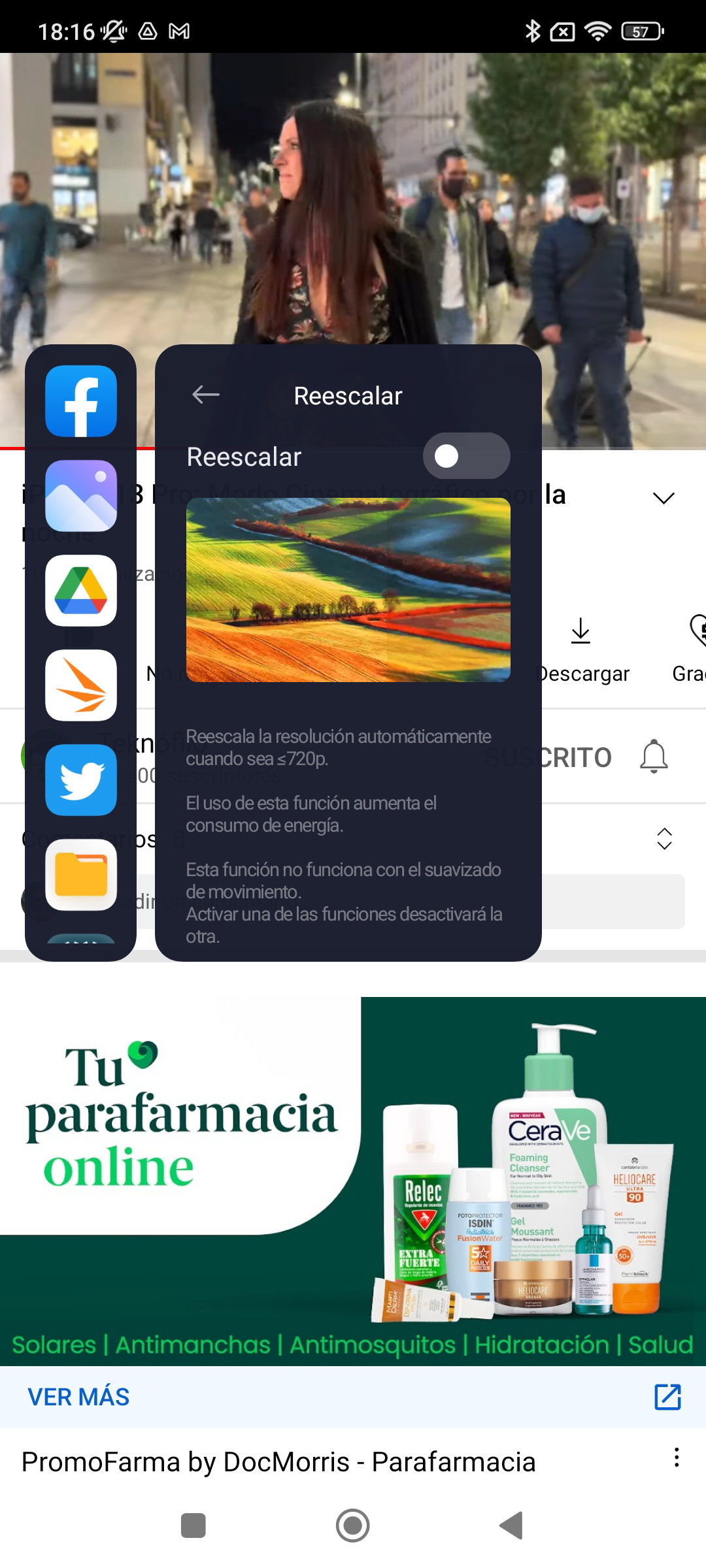706x1568 pixels.
Task: Expand the comments section arrows
Action: click(x=664, y=839)
